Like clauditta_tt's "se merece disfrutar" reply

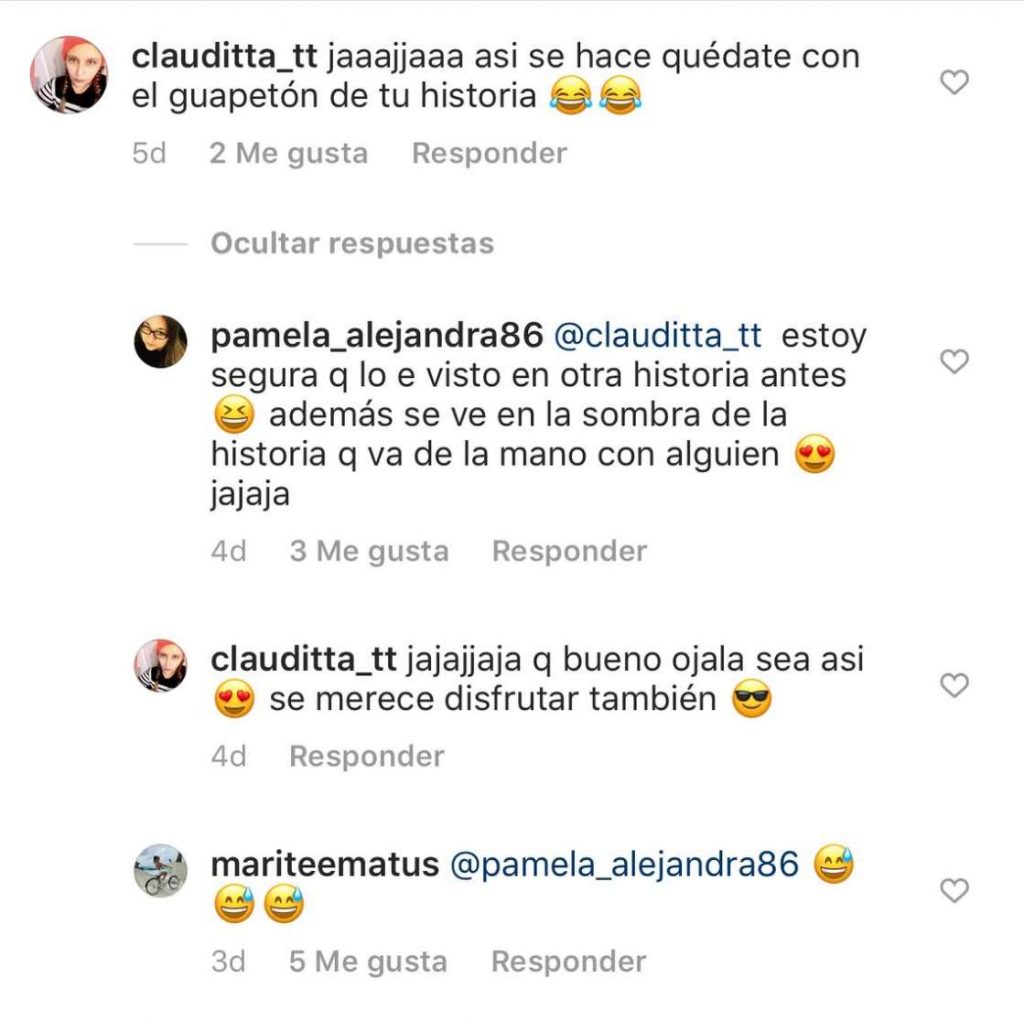coord(955,685)
